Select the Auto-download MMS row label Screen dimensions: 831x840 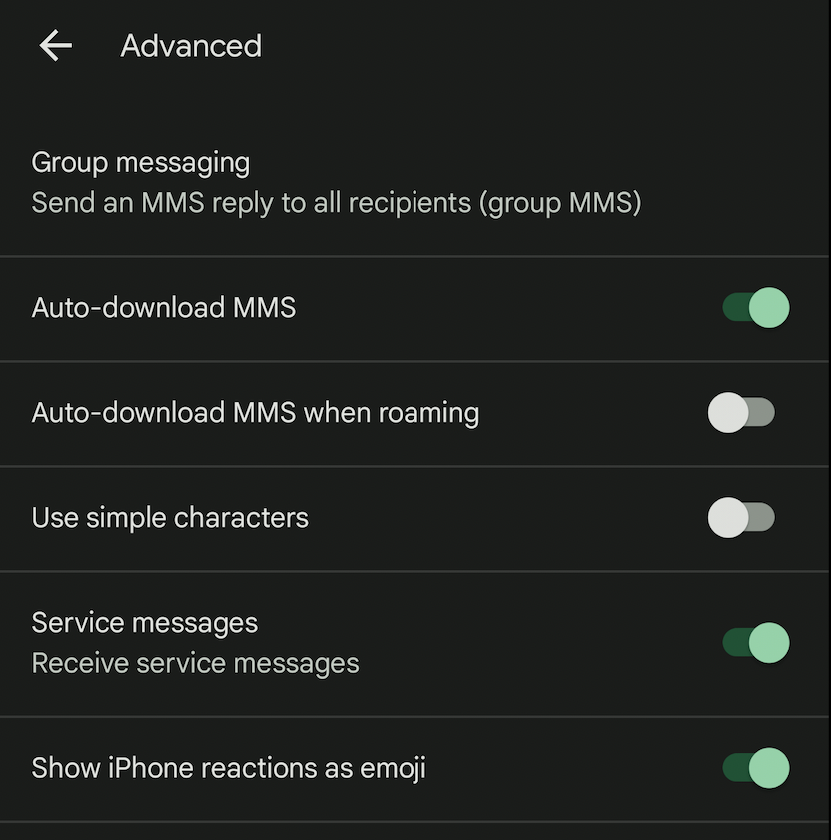point(163,307)
